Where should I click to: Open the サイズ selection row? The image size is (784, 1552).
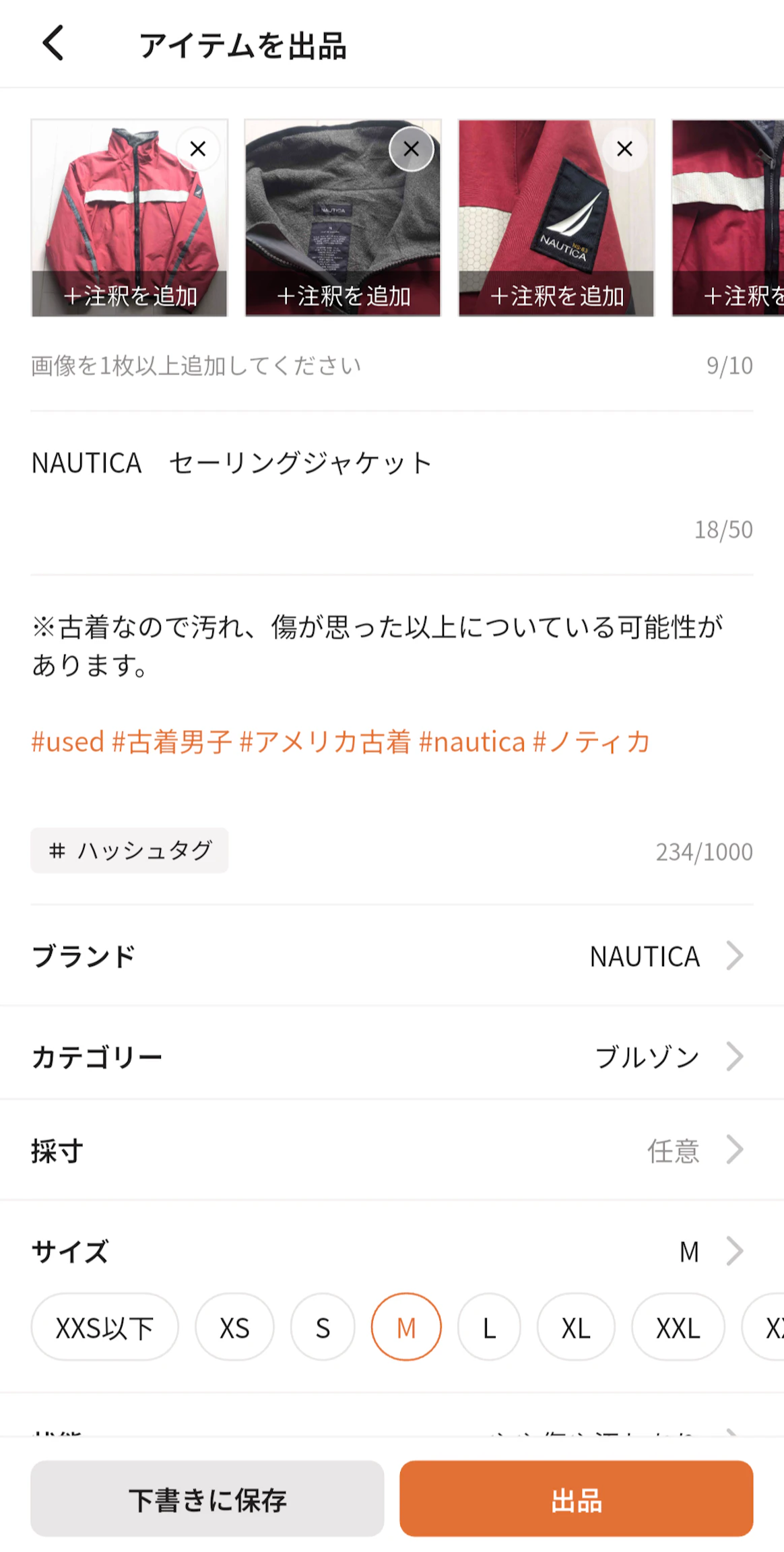click(x=392, y=1251)
